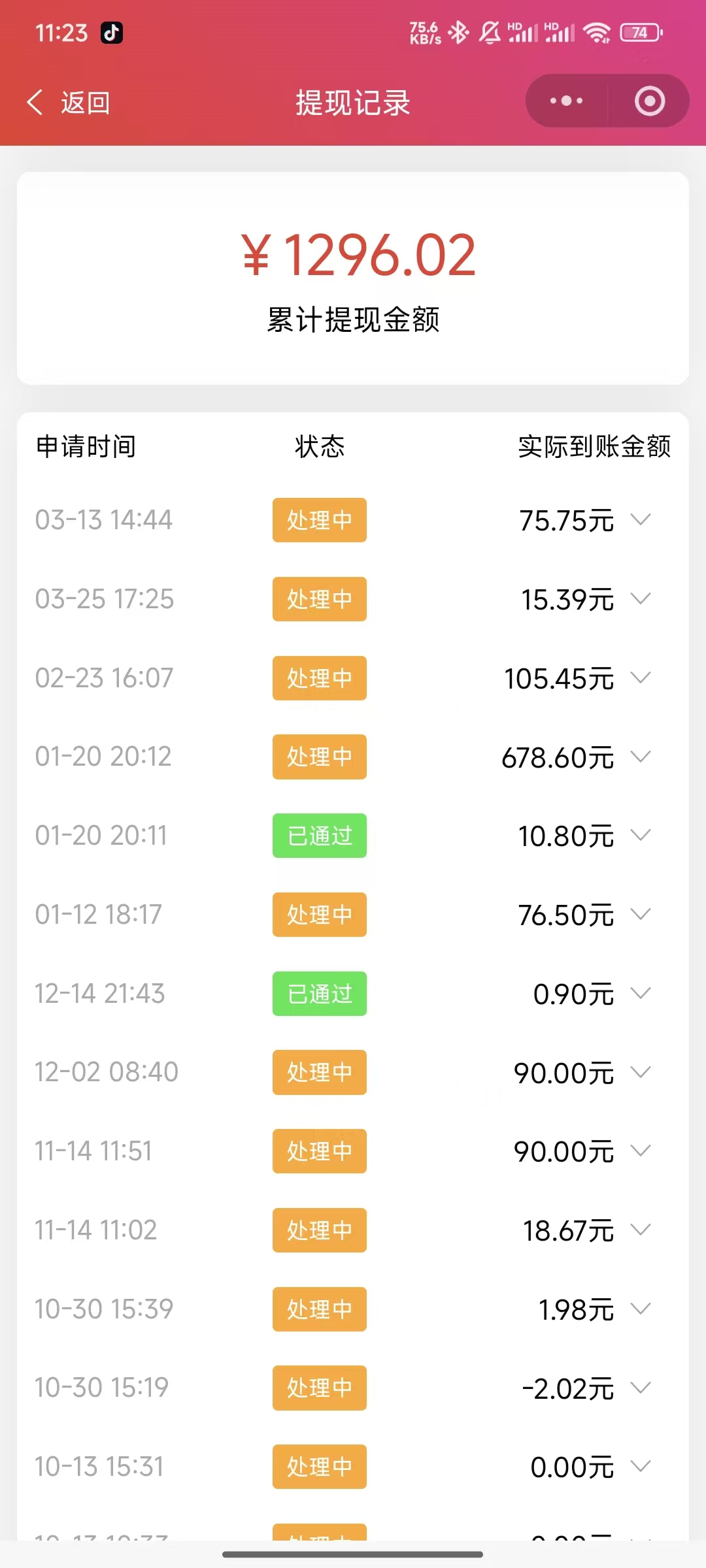
Task: Expand the 01-20 20:11 withdrawal record
Action: pos(641,836)
